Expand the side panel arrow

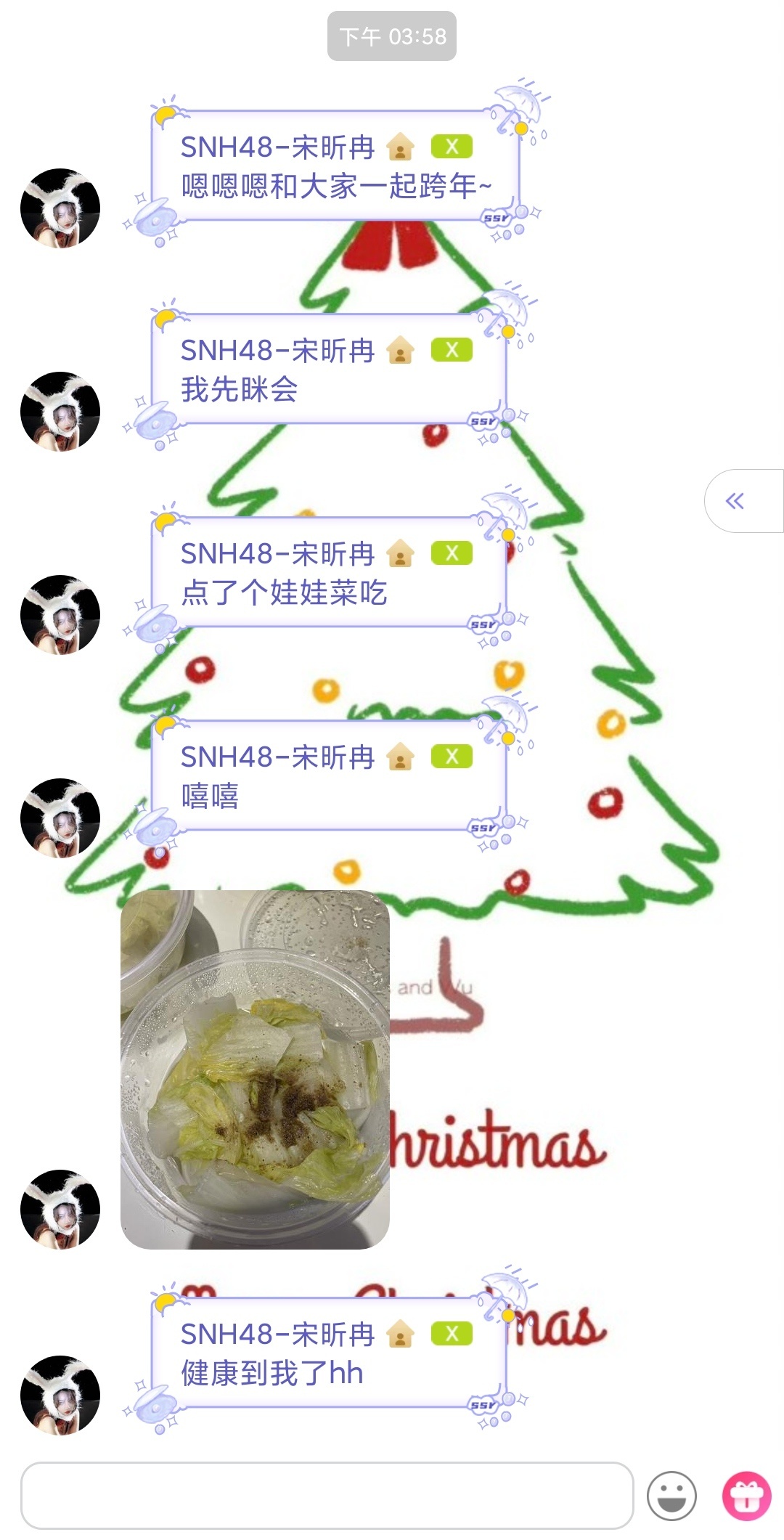736,501
